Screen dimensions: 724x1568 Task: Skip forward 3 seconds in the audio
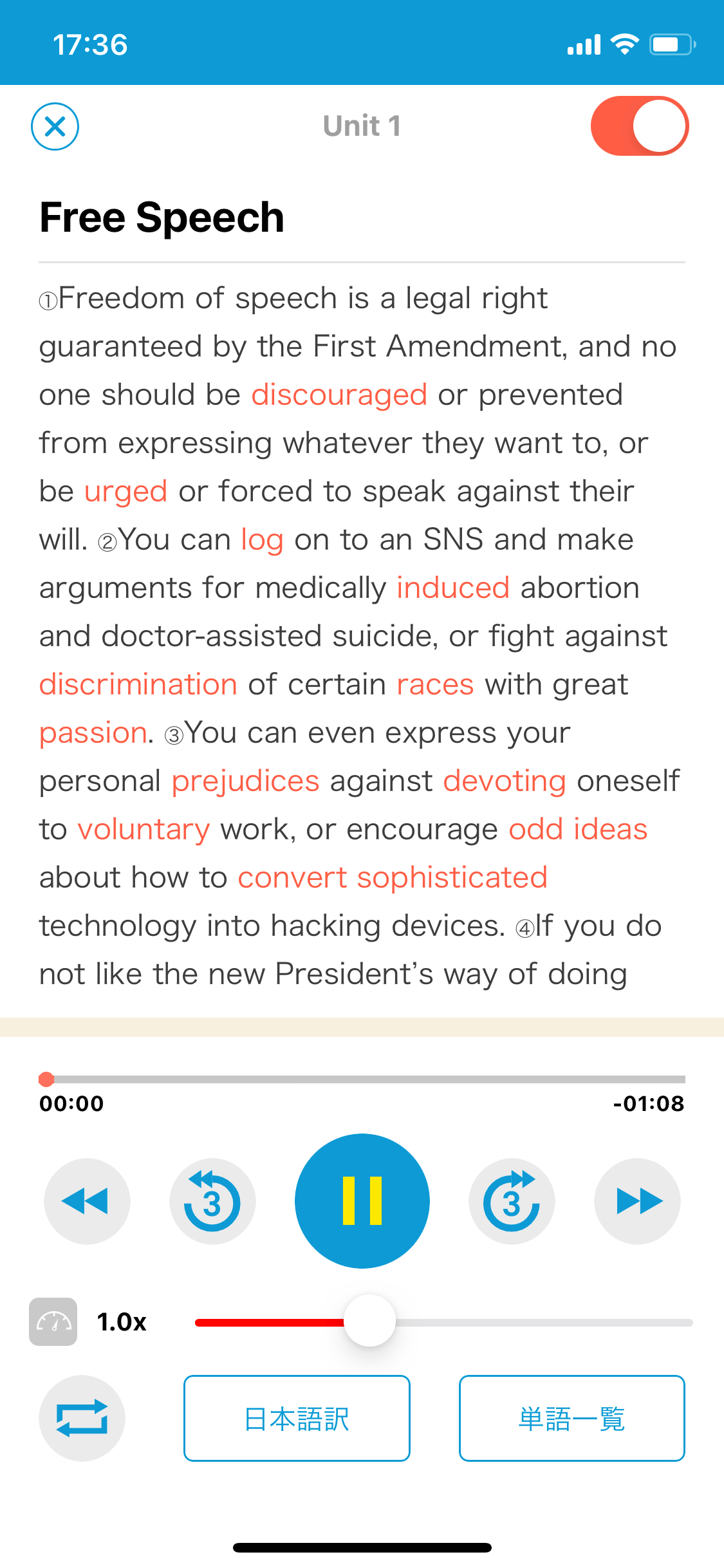pyautogui.click(x=512, y=1201)
